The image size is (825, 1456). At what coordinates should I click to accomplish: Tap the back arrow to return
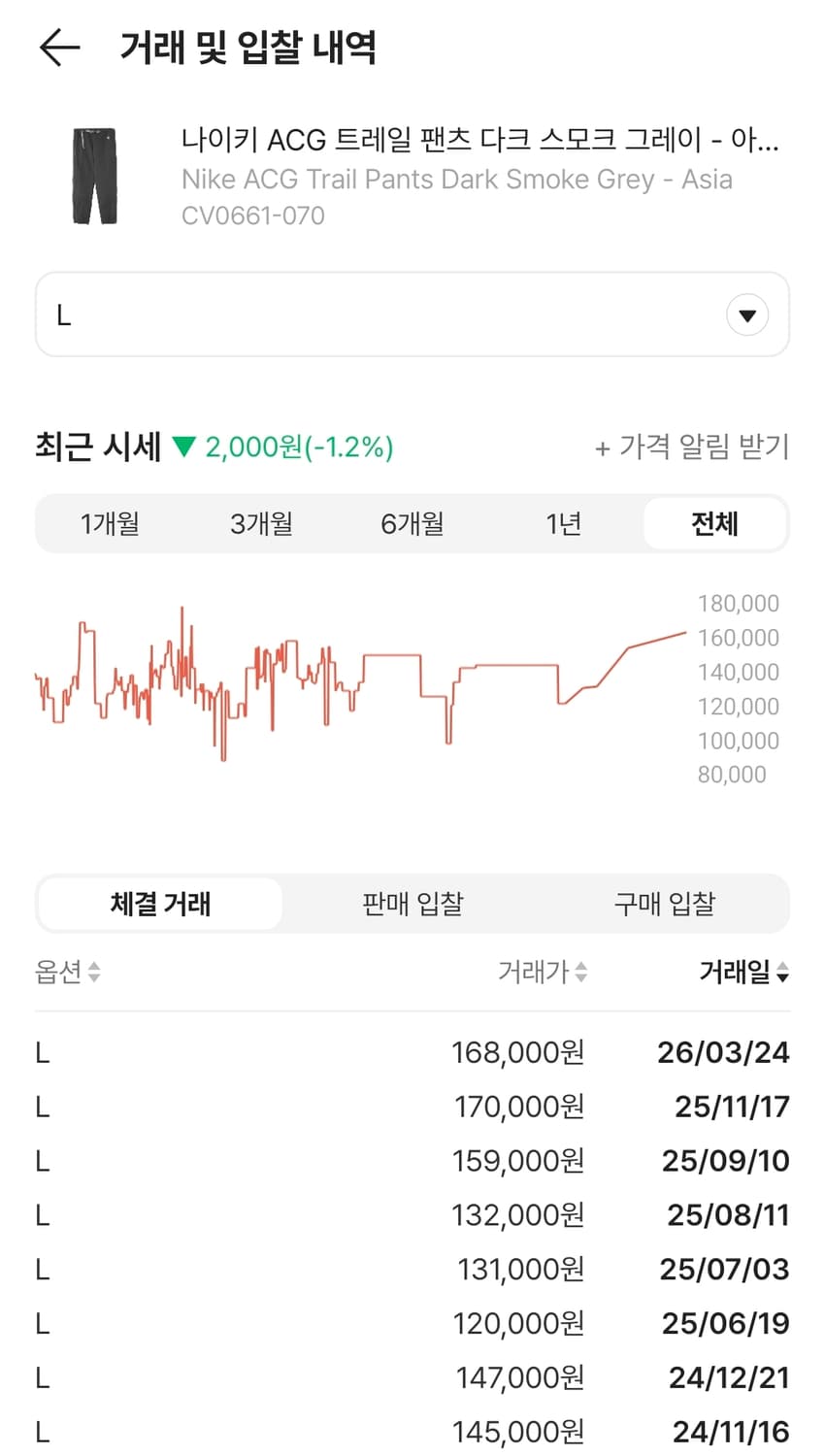pos(59,47)
